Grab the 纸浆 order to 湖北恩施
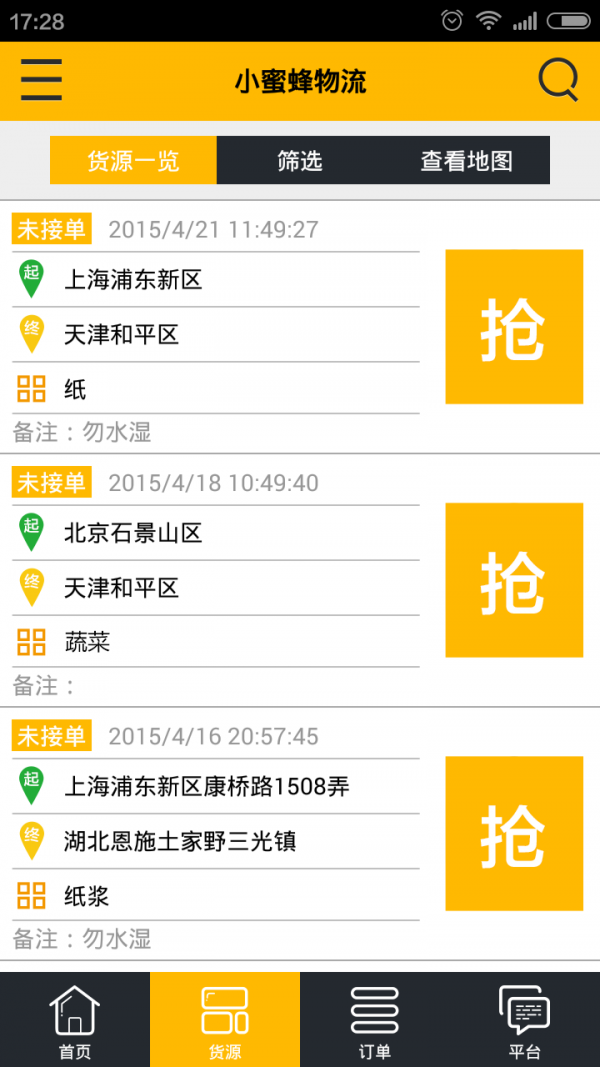The image size is (600, 1067). [514, 834]
